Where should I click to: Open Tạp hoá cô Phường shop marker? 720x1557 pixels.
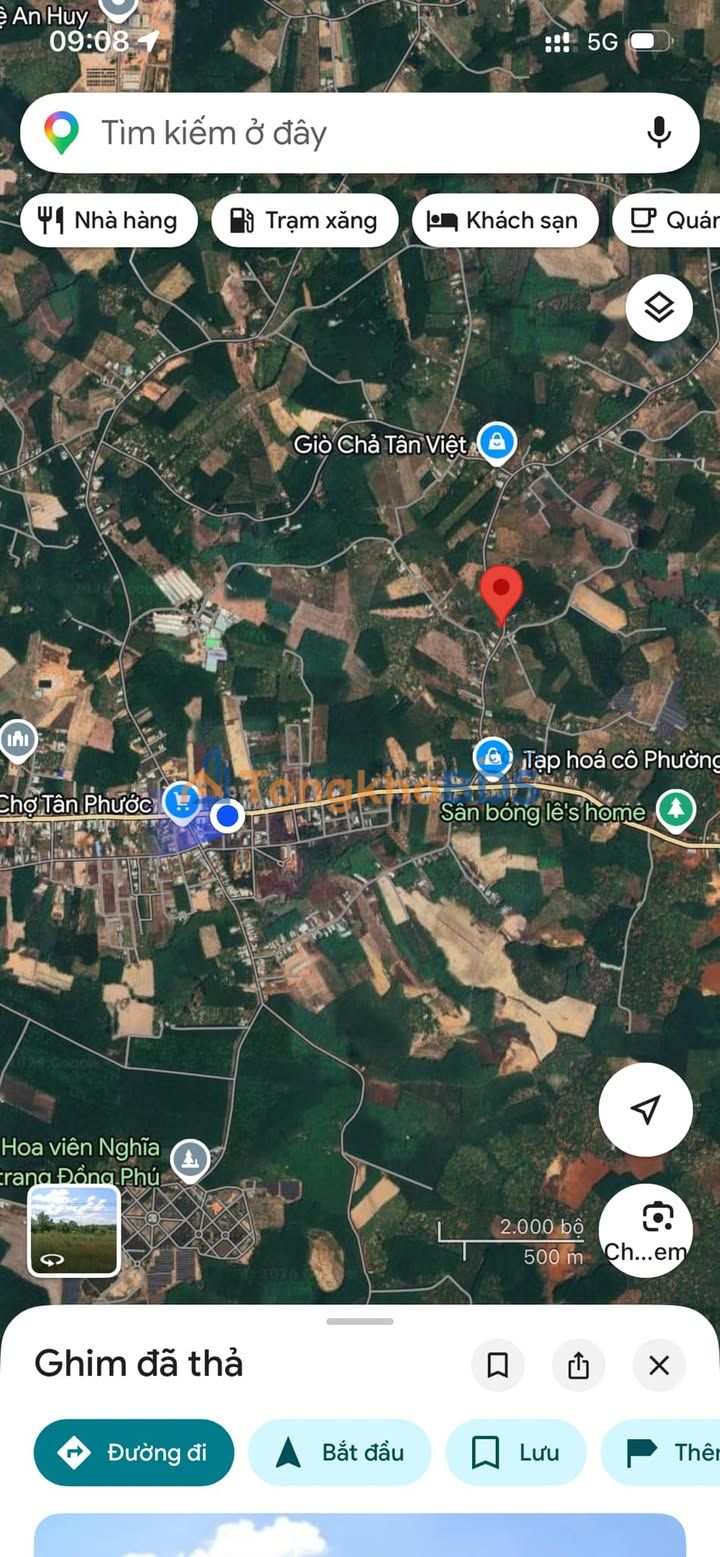point(493,756)
